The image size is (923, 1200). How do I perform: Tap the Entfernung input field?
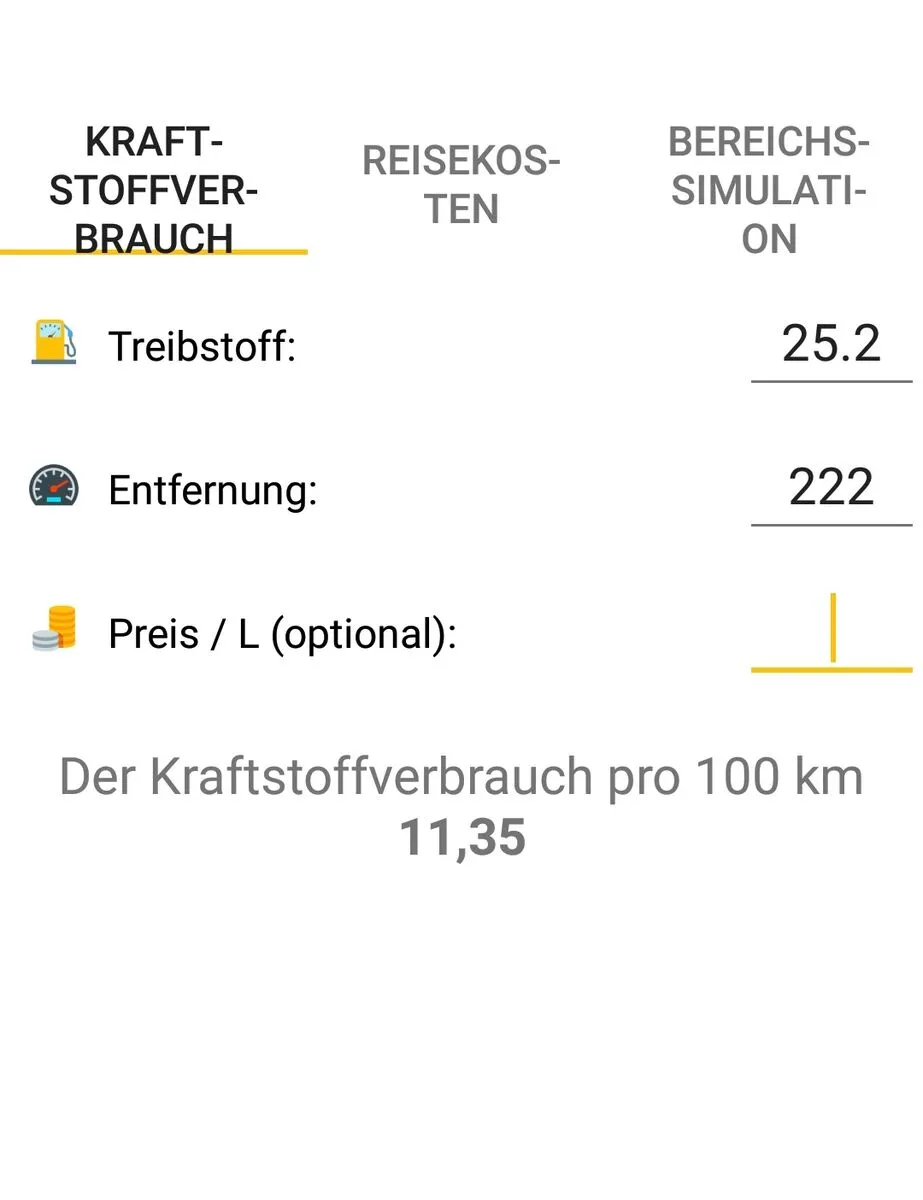831,489
